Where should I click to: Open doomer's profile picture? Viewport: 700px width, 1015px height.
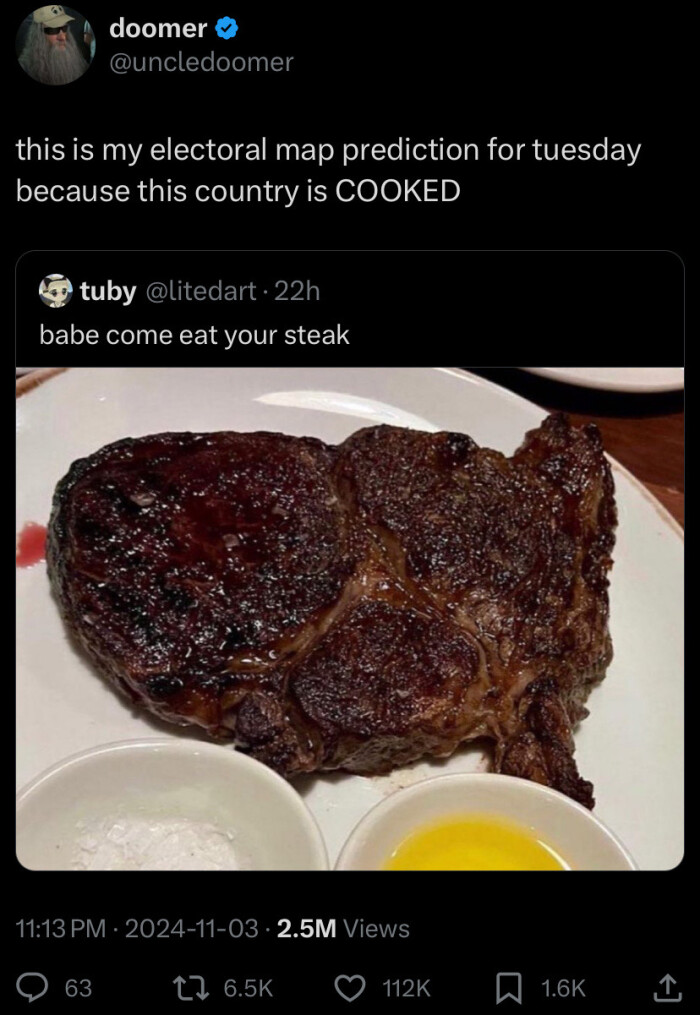[54, 44]
